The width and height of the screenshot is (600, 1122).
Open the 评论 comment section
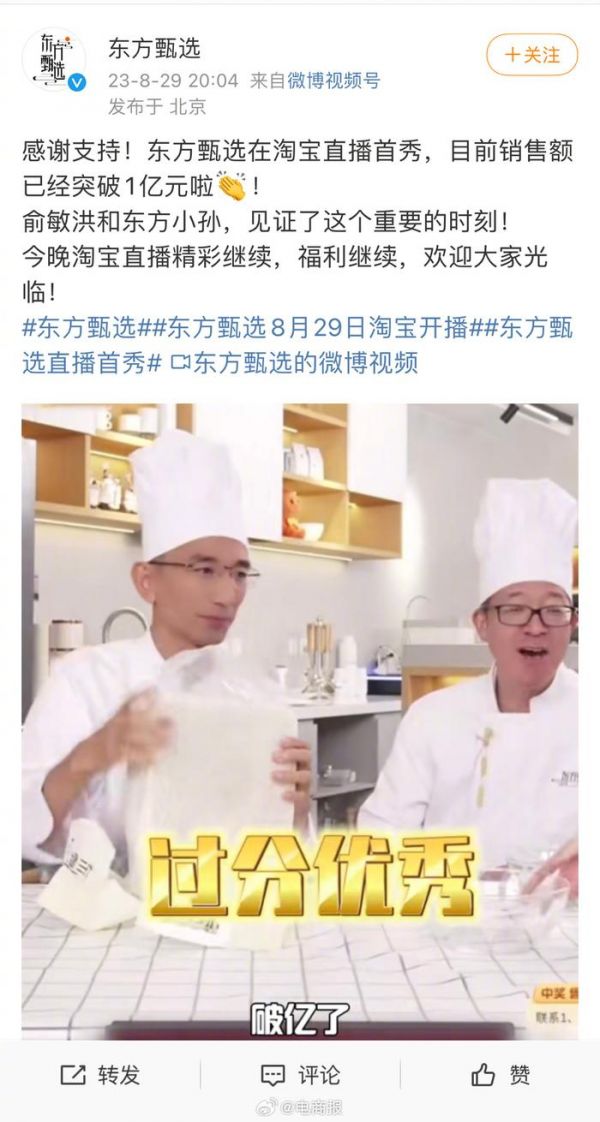[300, 1075]
